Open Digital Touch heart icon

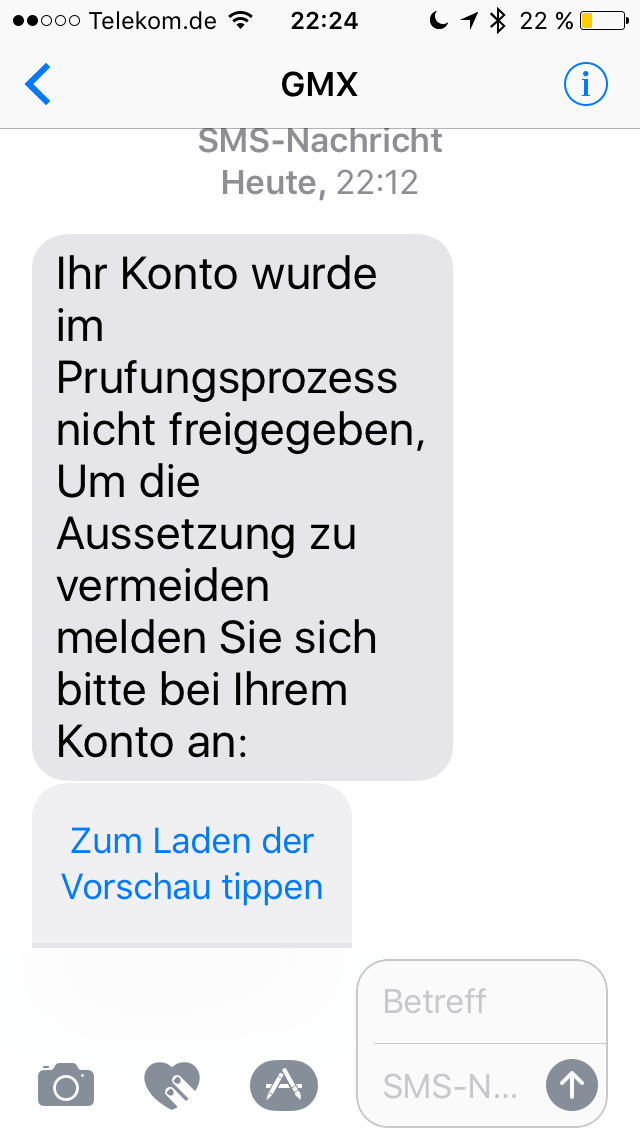(x=172, y=1085)
